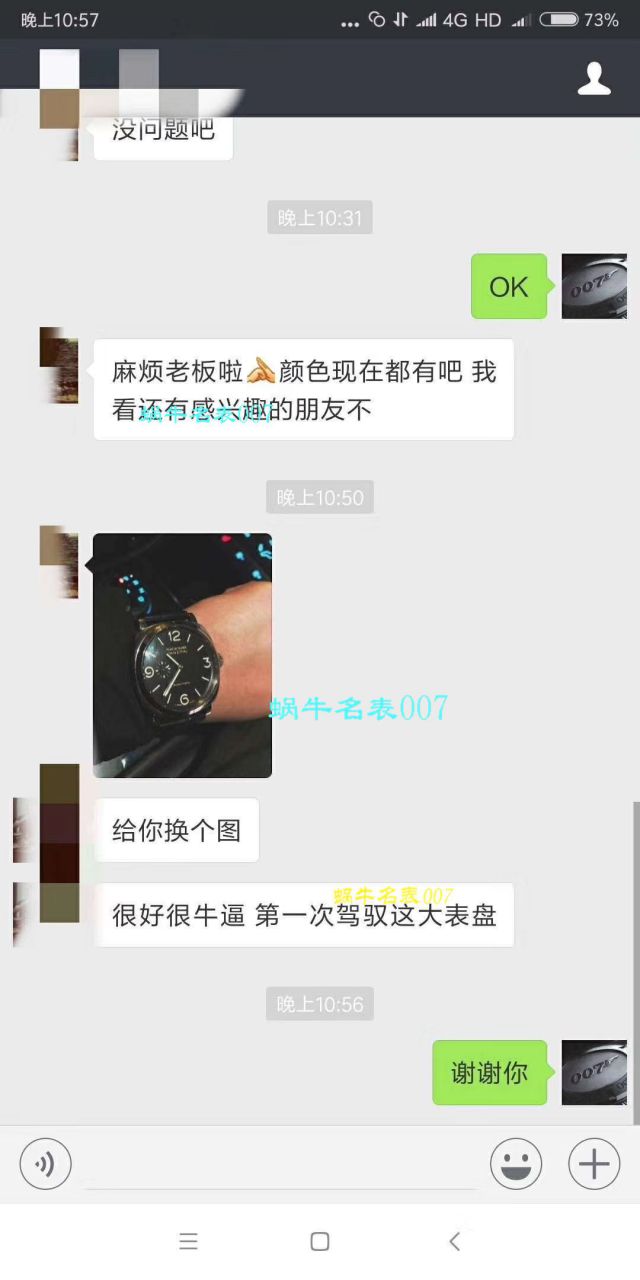Image resolution: width=640 pixels, height=1280 pixels.
Task: Open the system recent apps menu
Action: pos(188,1242)
